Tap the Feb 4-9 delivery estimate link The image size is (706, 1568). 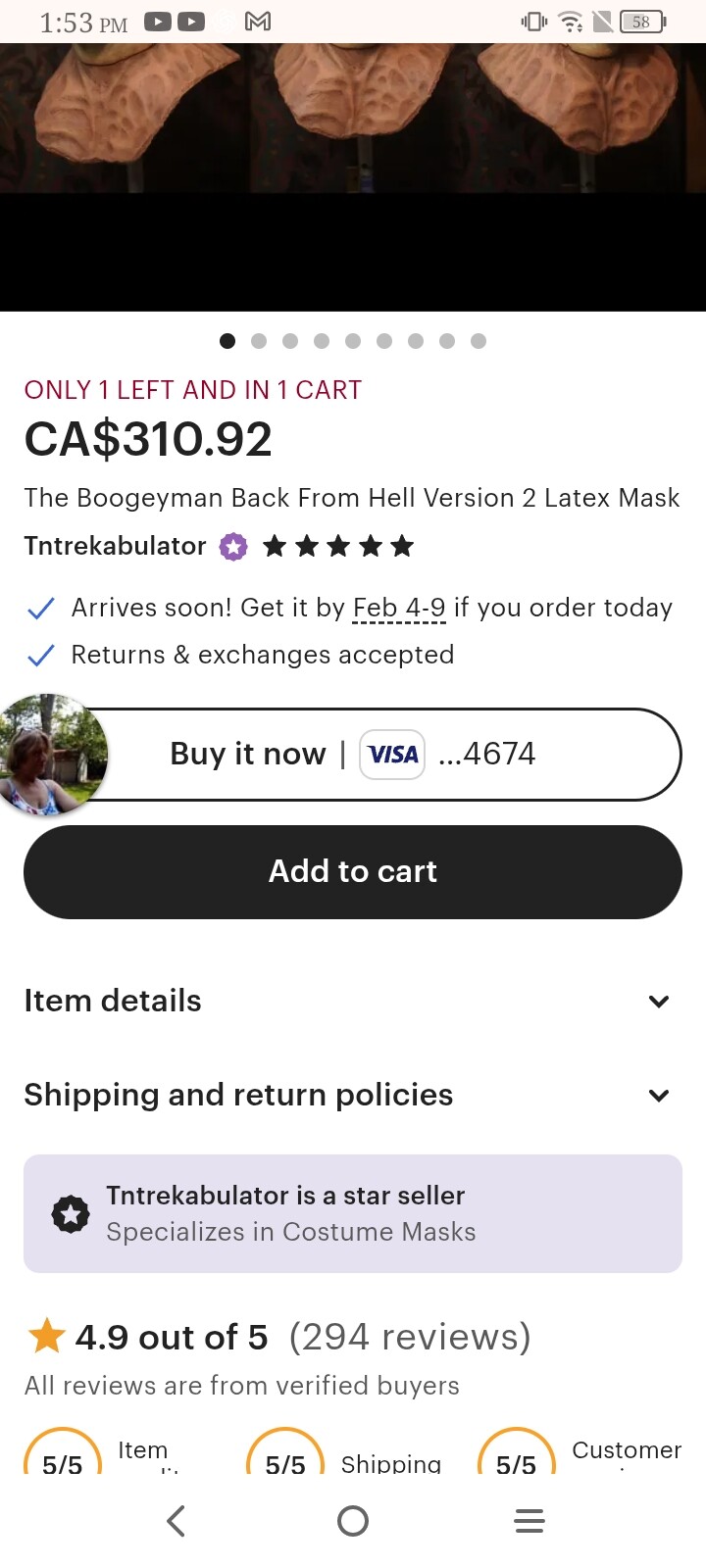click(x=398, y=609)
